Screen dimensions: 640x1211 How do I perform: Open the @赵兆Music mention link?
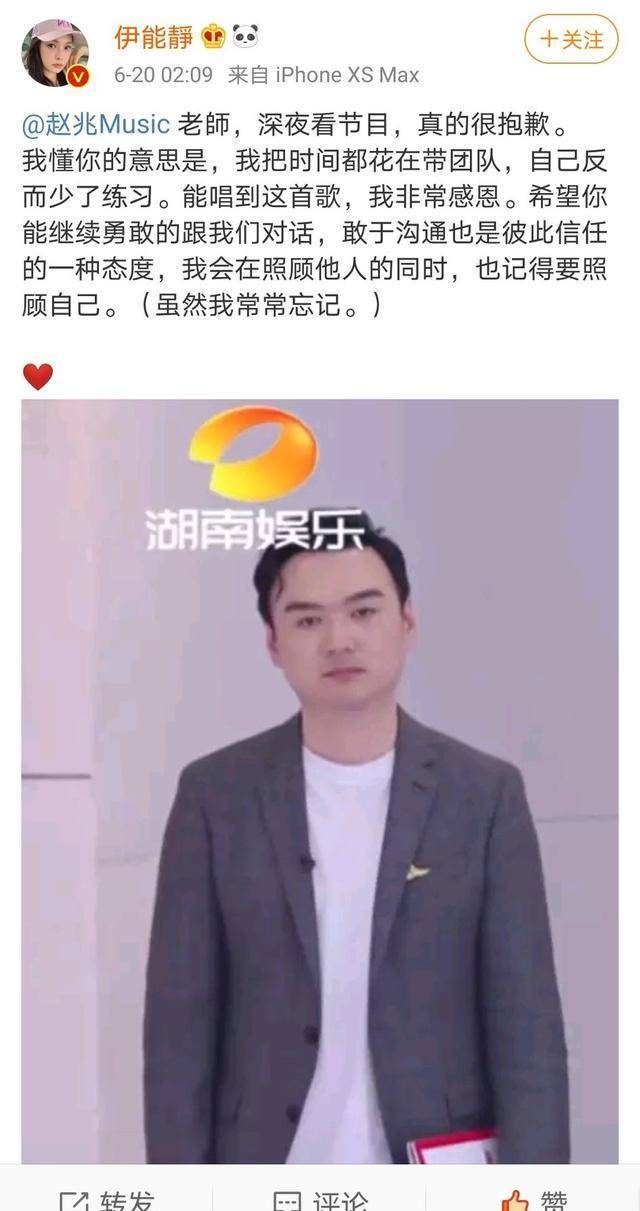(x=96, y=125)
